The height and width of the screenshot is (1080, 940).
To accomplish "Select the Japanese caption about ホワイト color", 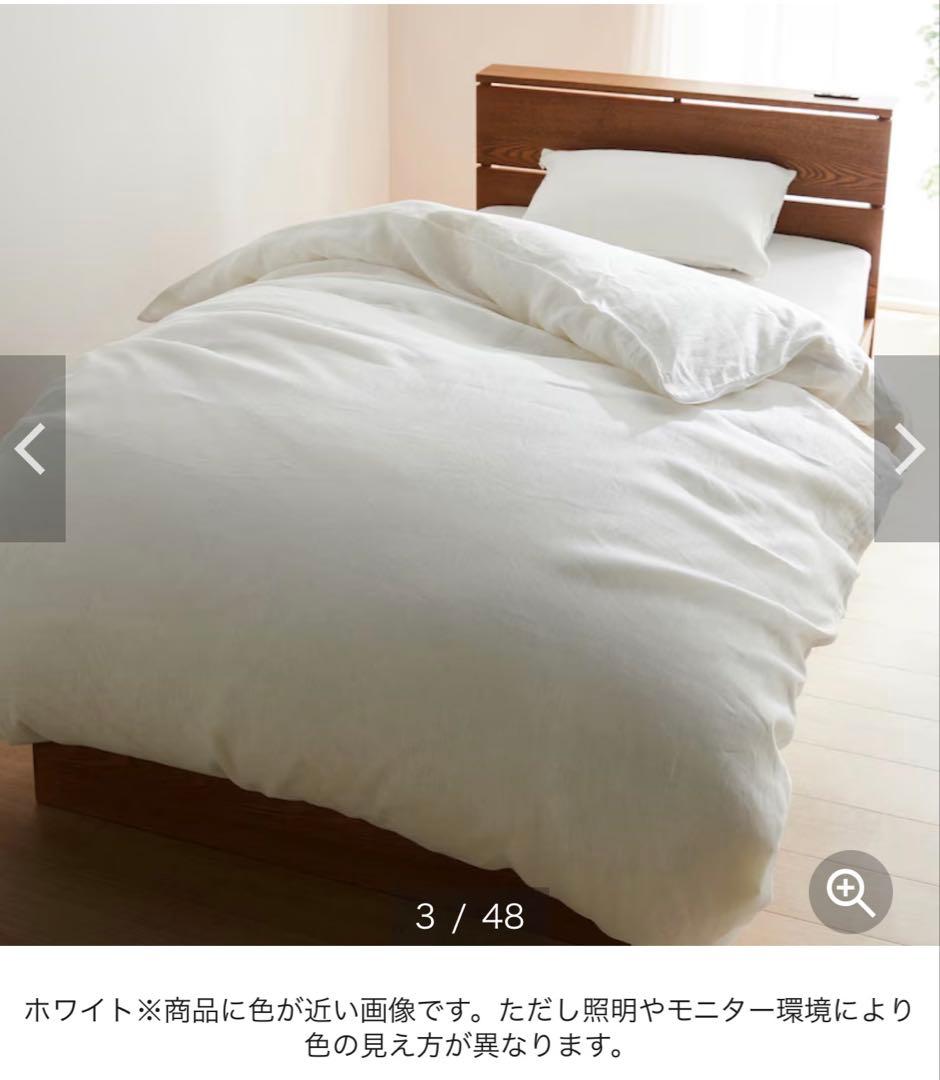I will pos(470,1020).
